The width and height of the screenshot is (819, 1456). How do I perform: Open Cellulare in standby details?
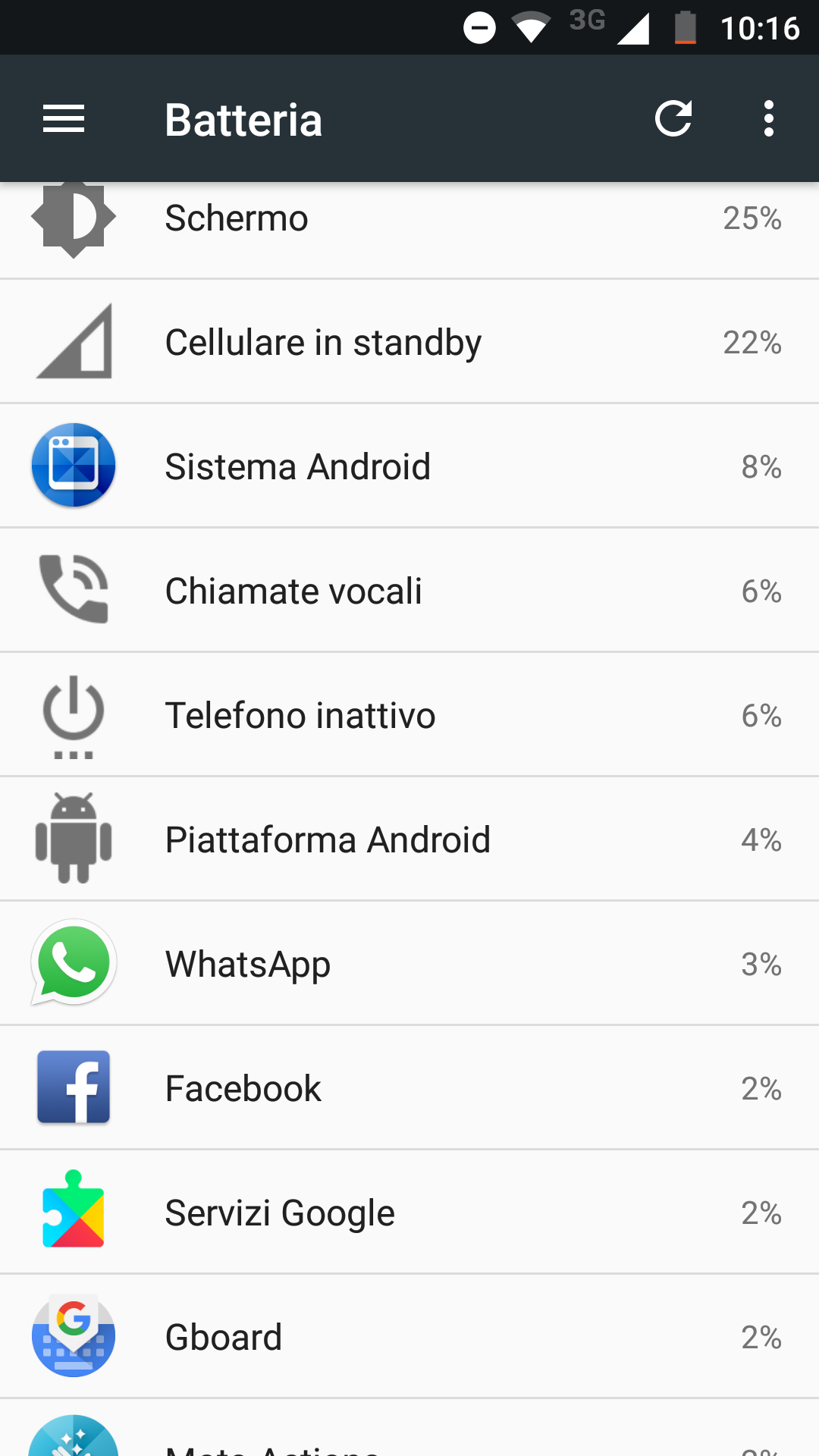coord(409,342)
